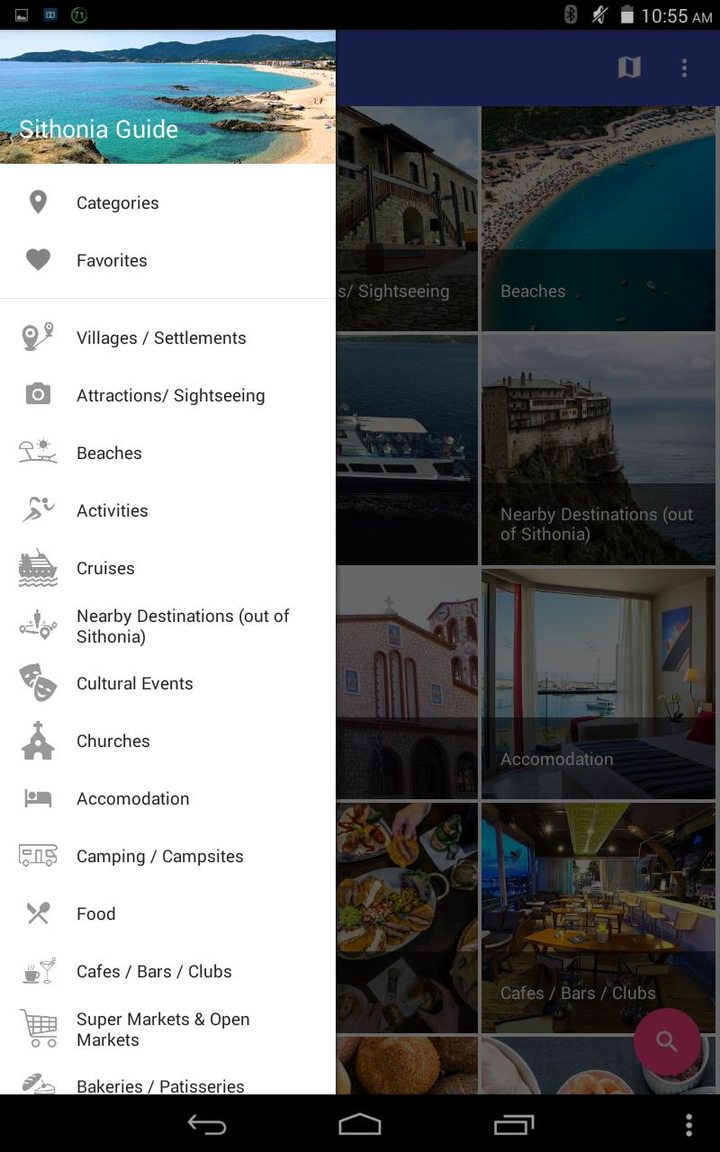Click the running figure icon for Activities

(x=37, y=510)
